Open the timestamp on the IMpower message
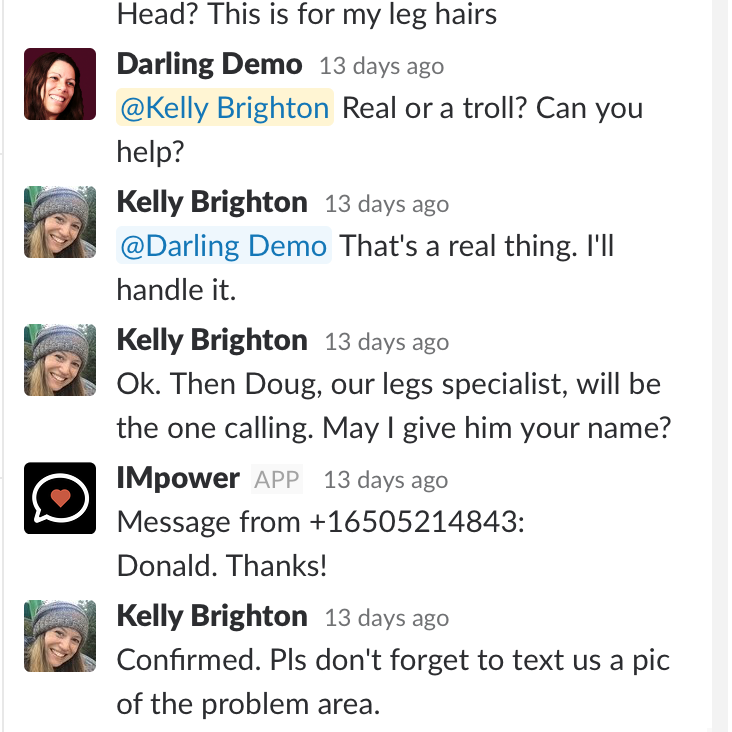732x732 pixels. tap(385, 480)
